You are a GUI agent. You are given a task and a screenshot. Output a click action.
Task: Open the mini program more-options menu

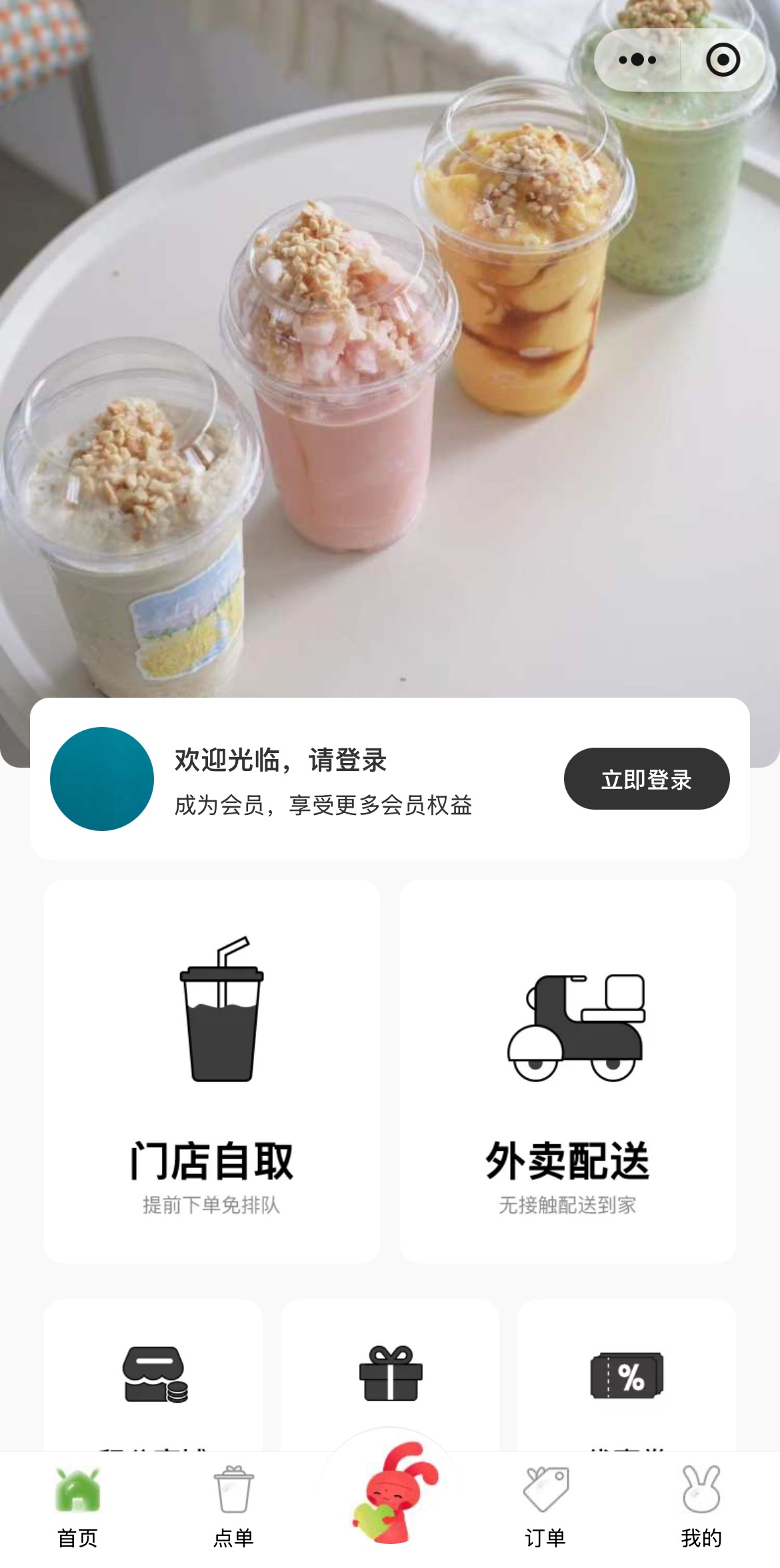(637, 60)
